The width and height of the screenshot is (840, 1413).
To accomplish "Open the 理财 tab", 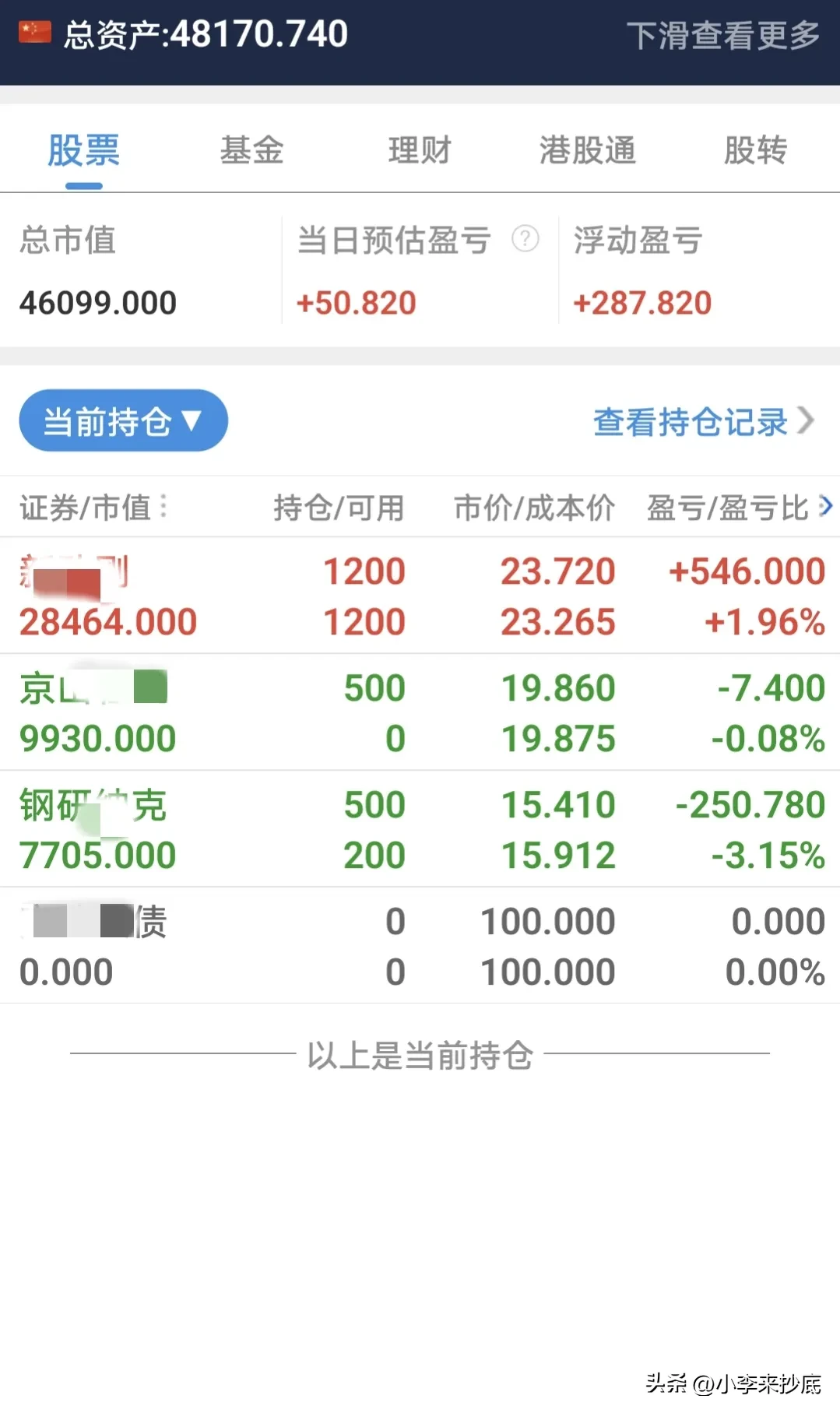I will coord(420,149).
